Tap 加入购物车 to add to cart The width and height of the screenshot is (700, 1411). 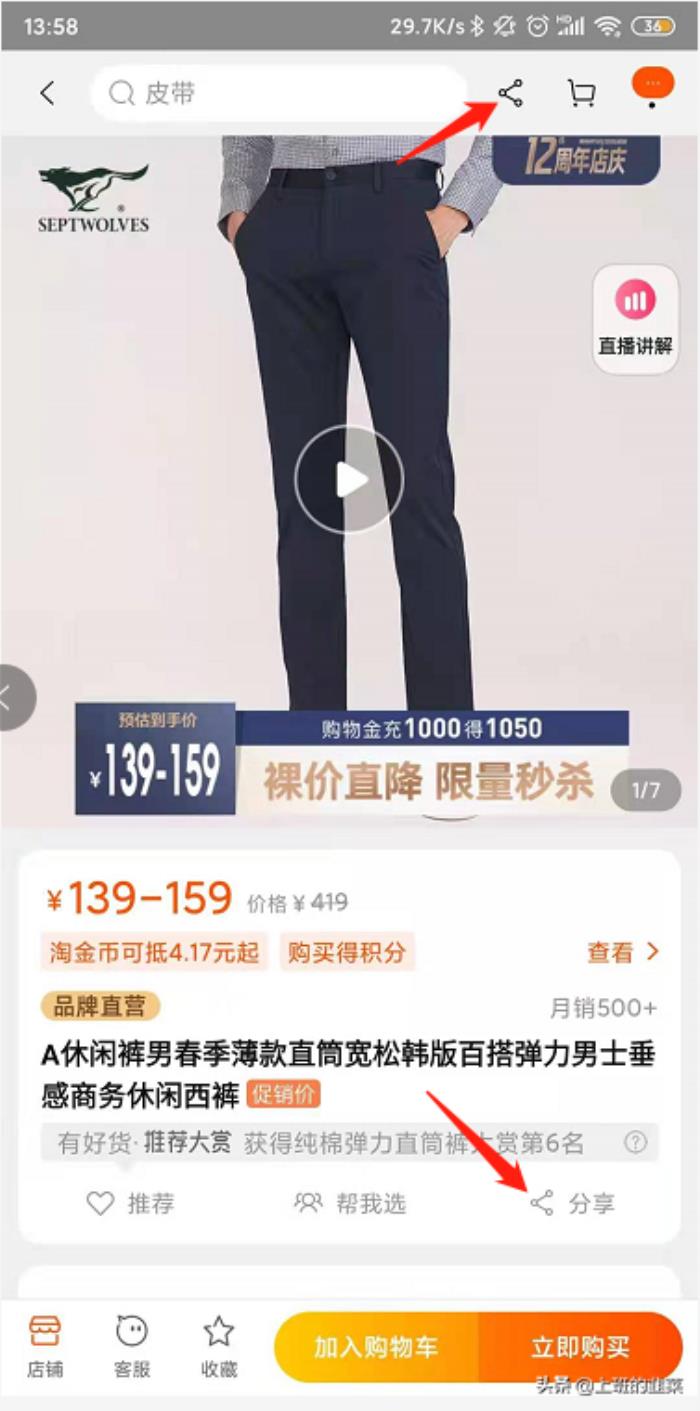tap(376, 1347)
